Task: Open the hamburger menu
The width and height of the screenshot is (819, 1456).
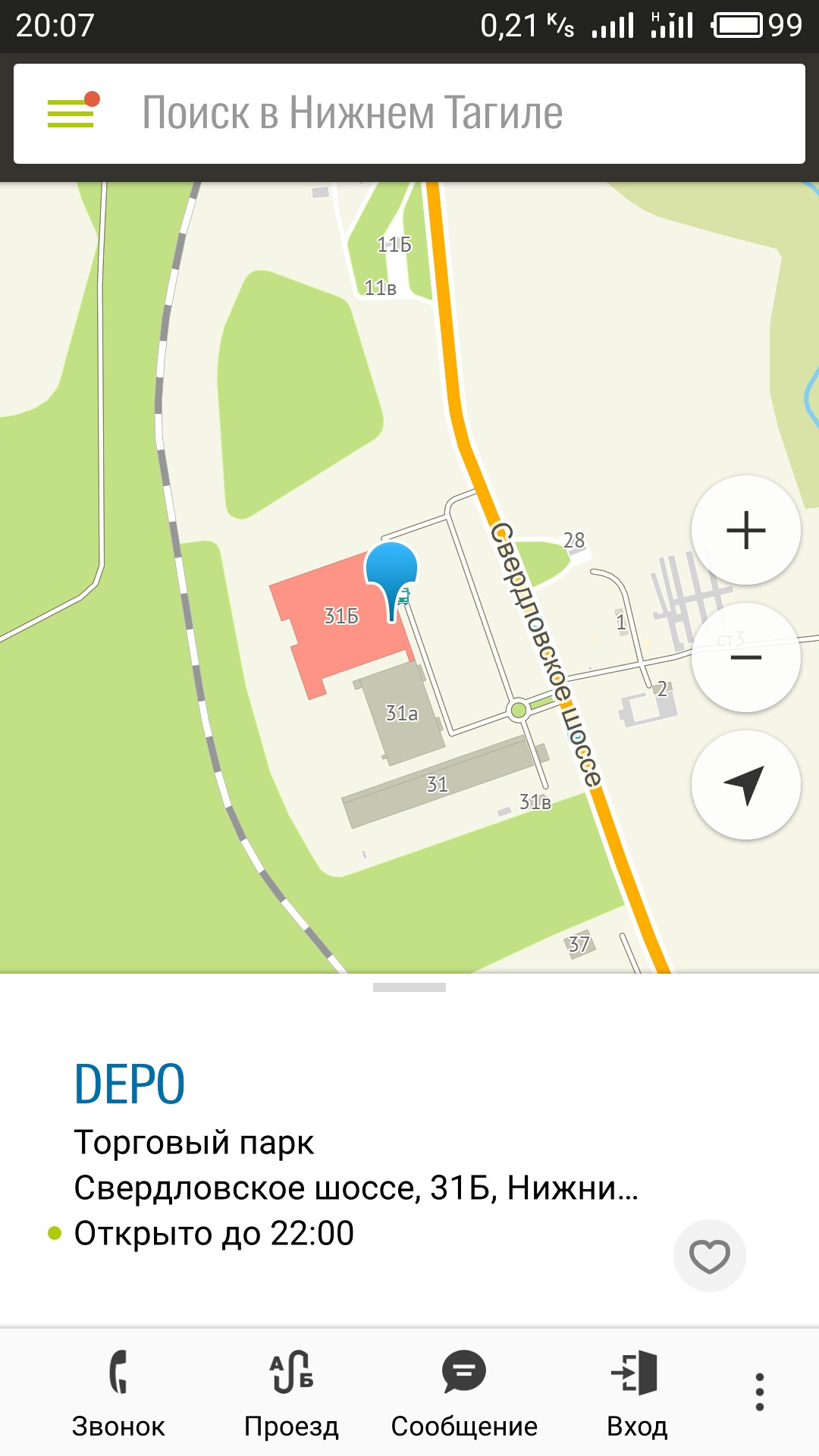Action: [71, 114]
